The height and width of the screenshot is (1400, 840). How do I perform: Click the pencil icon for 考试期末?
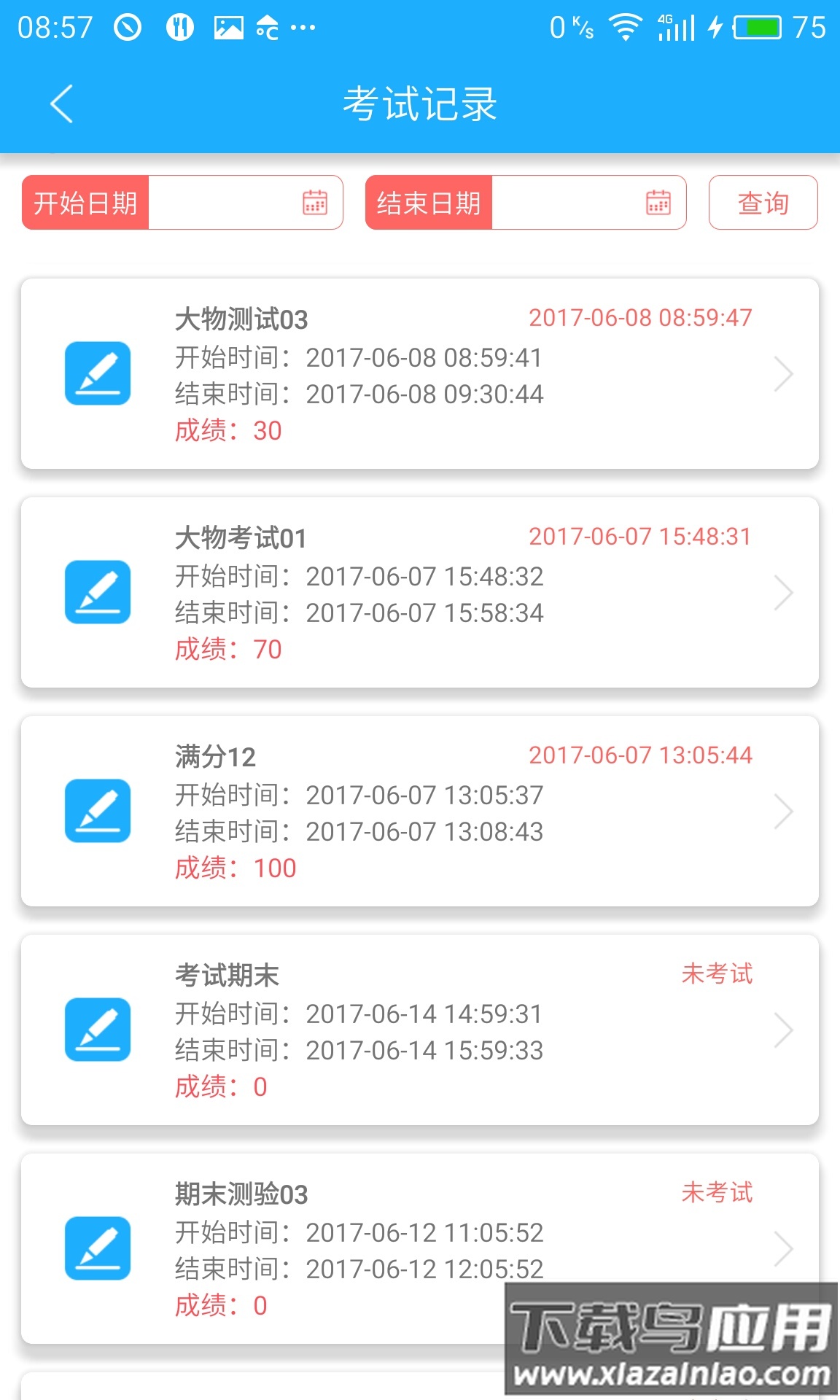point(96,1029)
